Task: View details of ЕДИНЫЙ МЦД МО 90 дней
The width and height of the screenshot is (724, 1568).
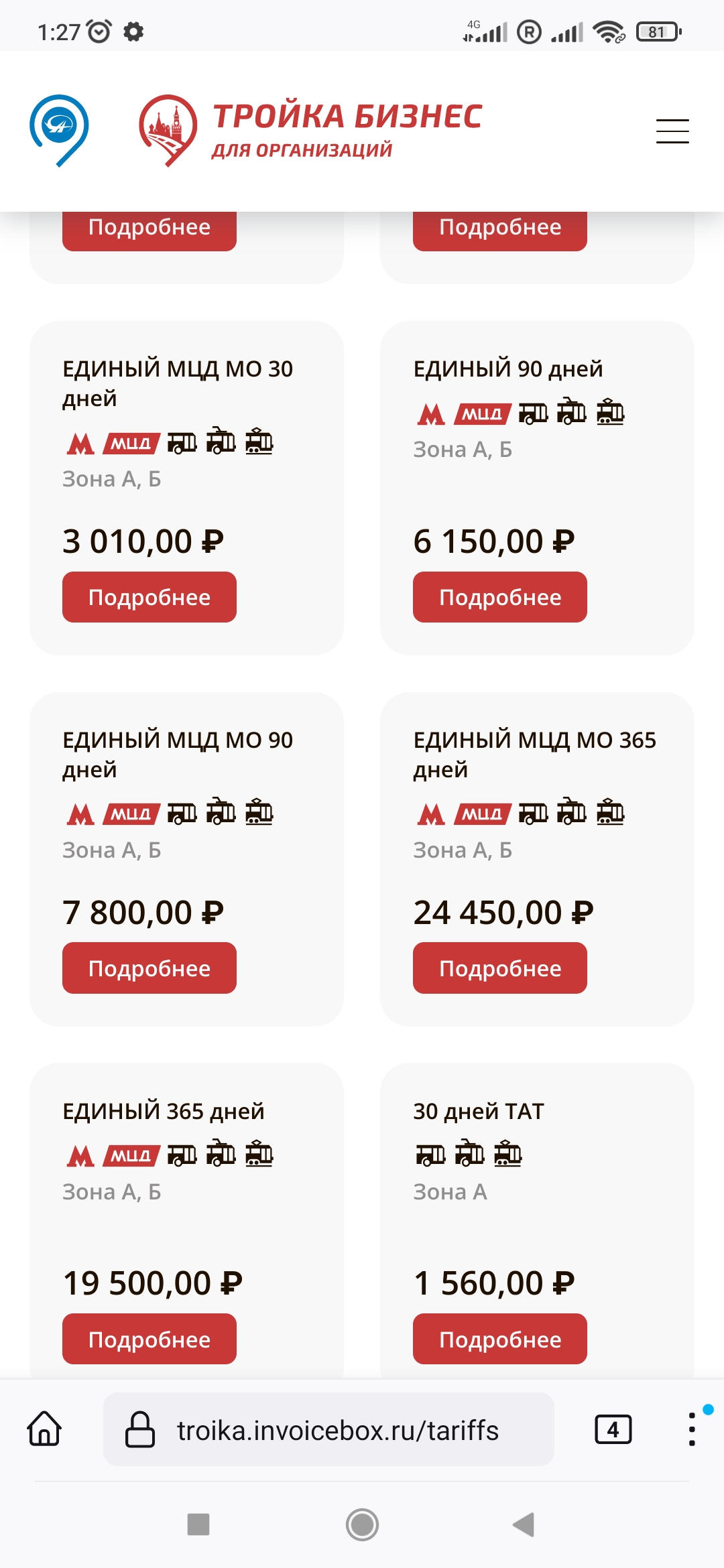Action: 149,968
